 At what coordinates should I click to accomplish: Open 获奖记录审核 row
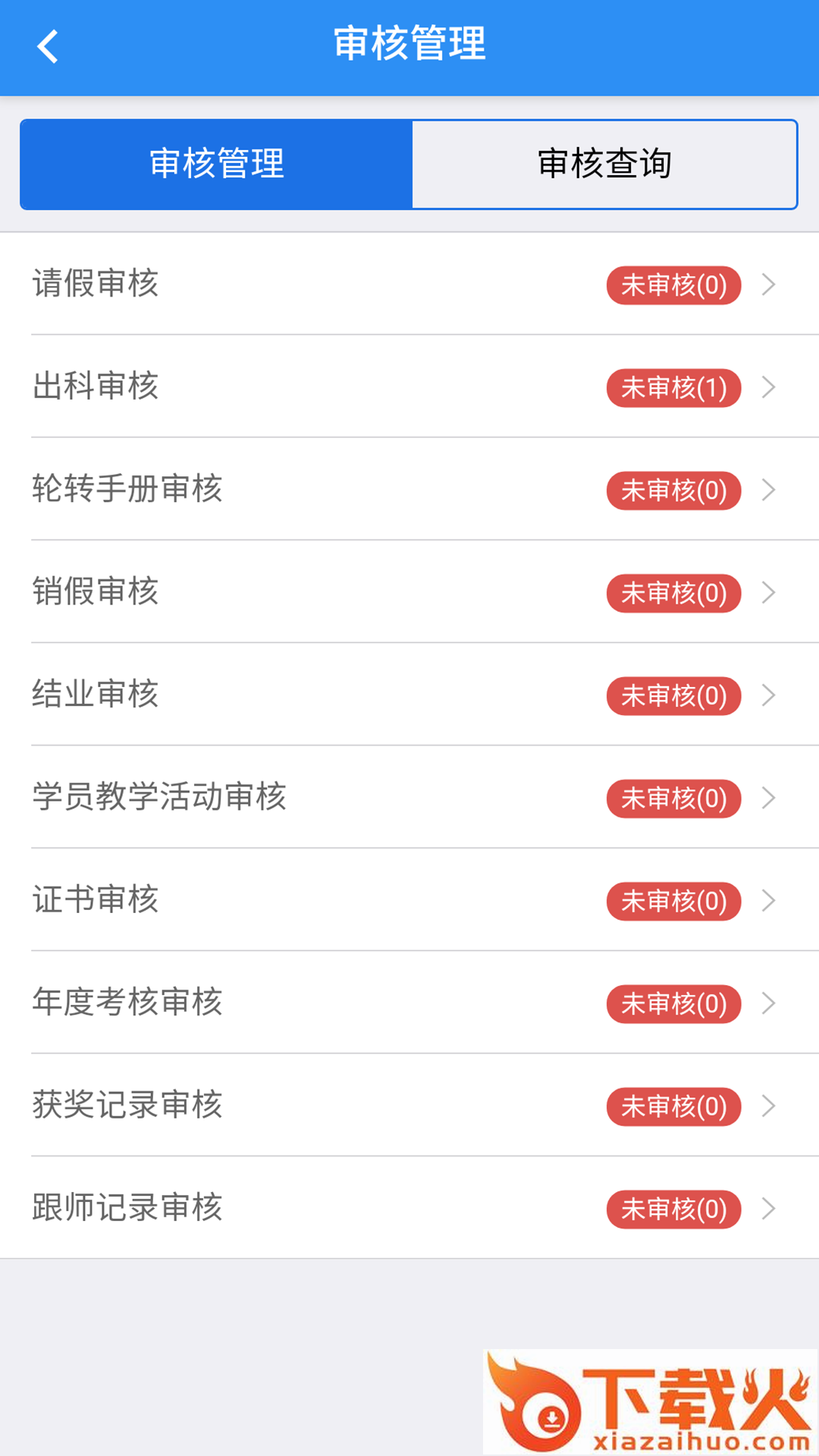tap(409, 1106)
